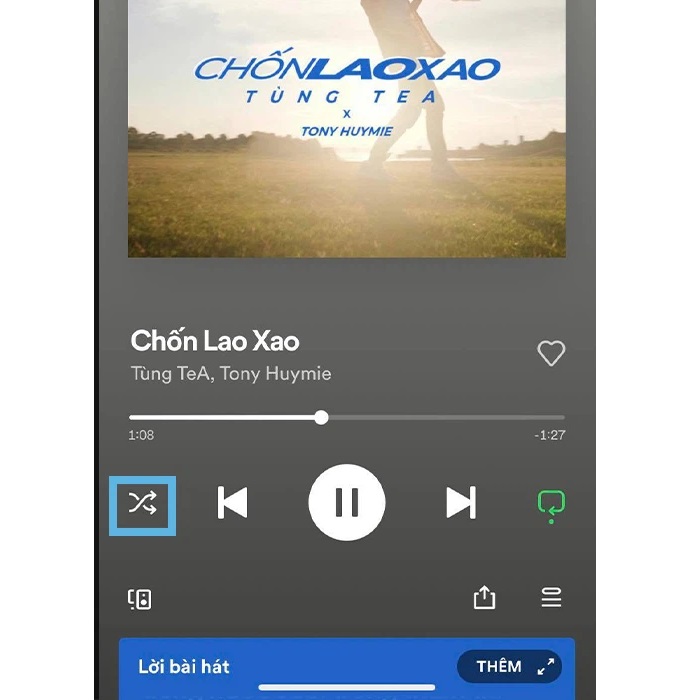
Task: Pause Chốn Lao Xao
Action: [347, 502]
